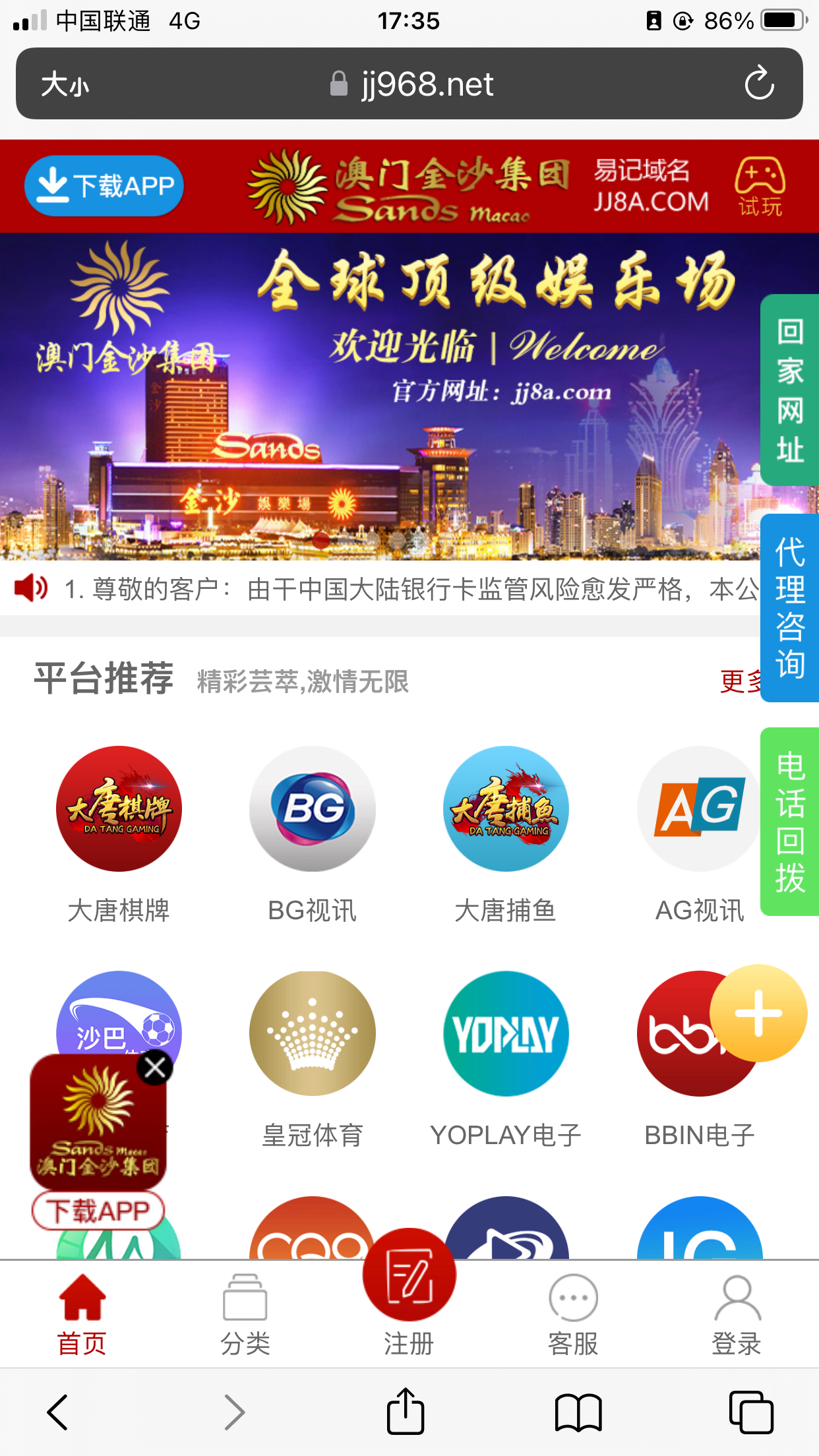Tap the 电话回拨 side button
Image resolution: width=819 pixels, height=1456 pixels.
pyautogui.click(x=790, y=822)
